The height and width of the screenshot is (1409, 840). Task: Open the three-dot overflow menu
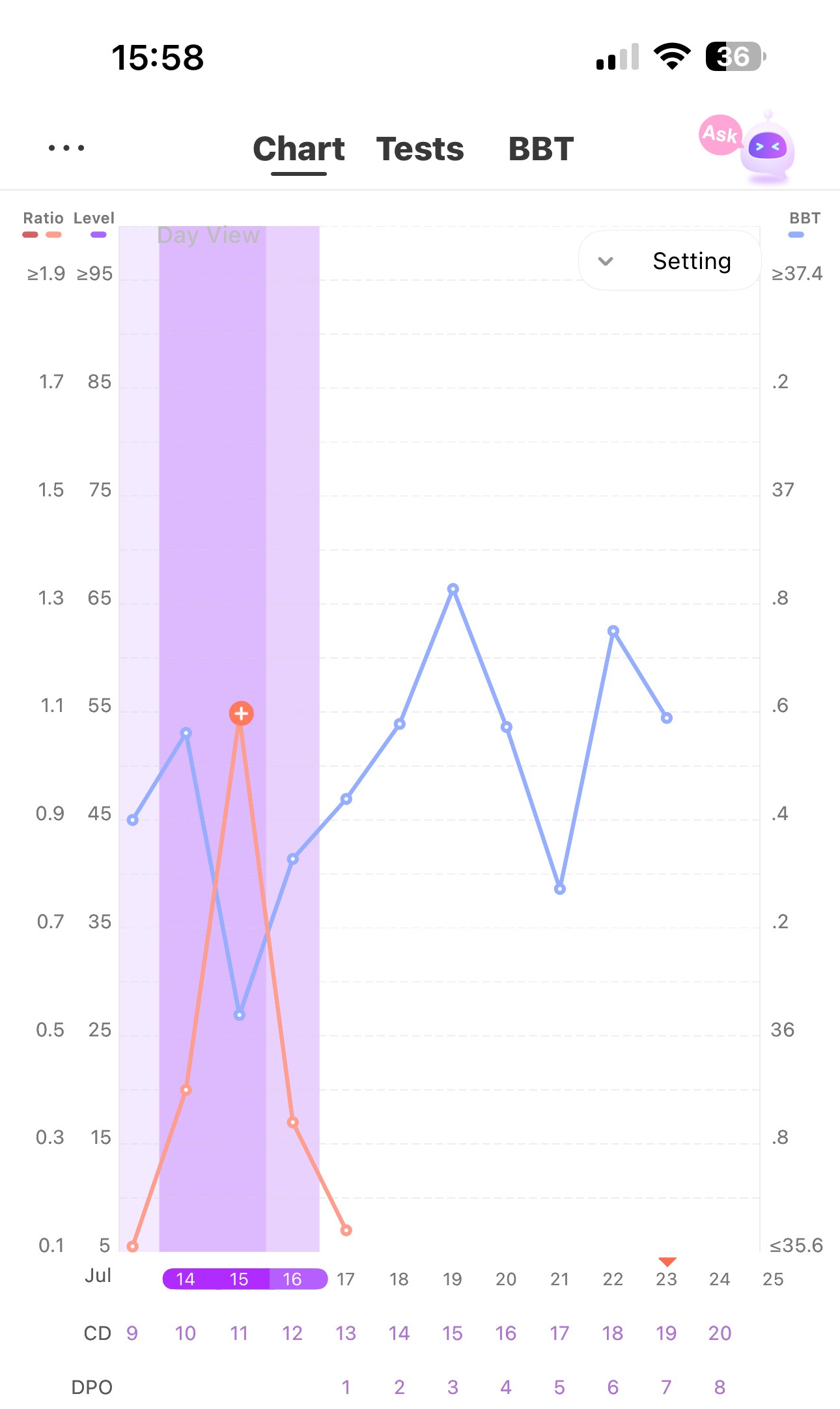[66, 148]
